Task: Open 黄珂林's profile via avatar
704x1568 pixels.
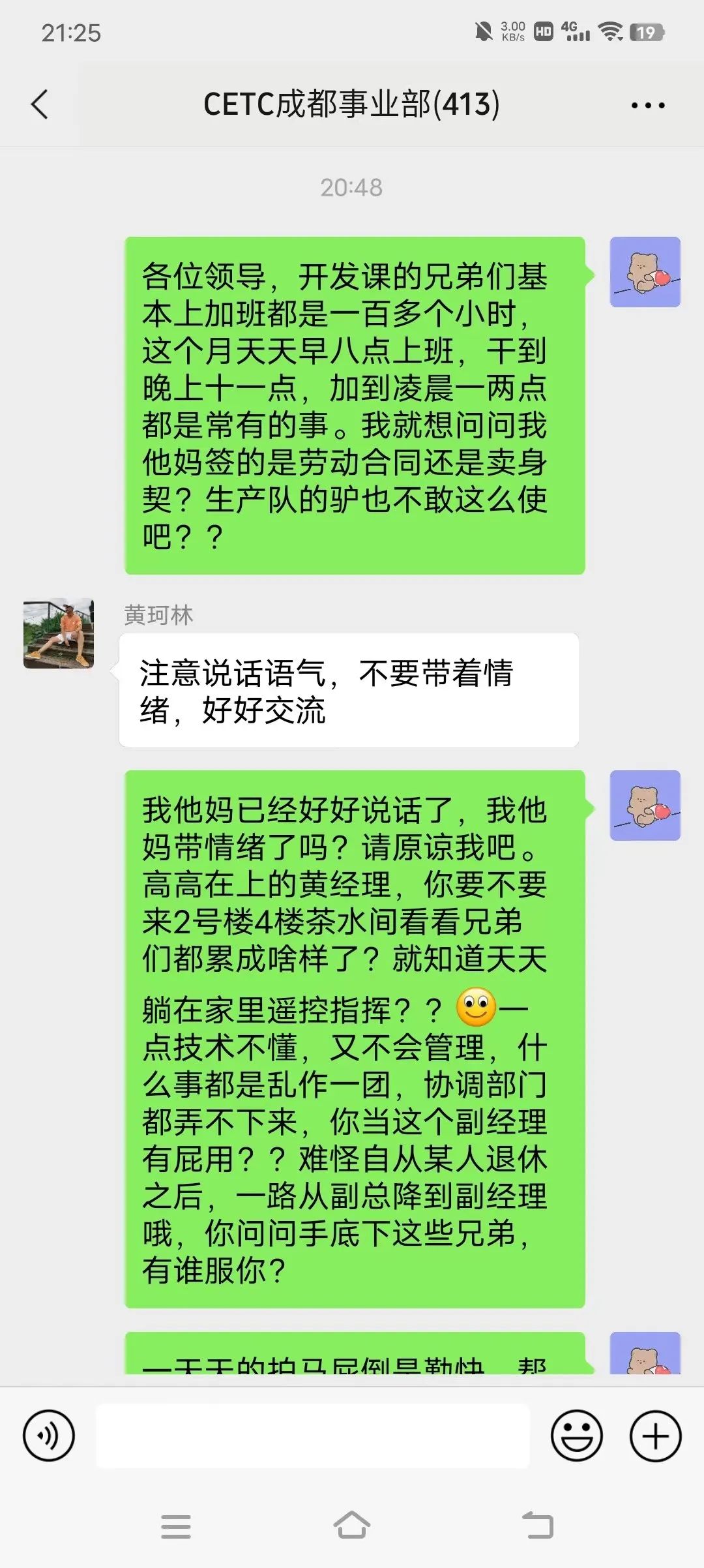Action: point(58,633)
